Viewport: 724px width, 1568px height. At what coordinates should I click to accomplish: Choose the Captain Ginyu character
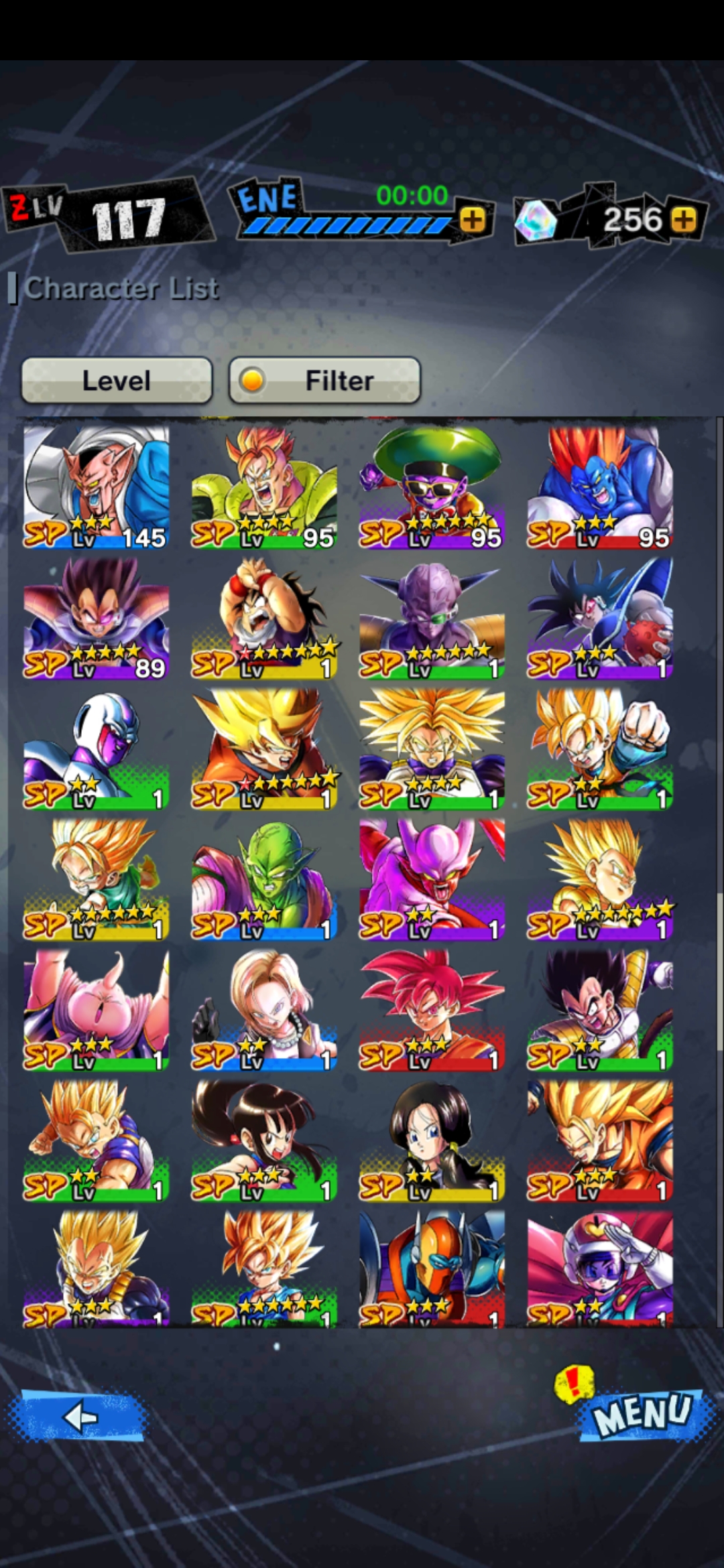pyautogui.click(x=432, y=618)
